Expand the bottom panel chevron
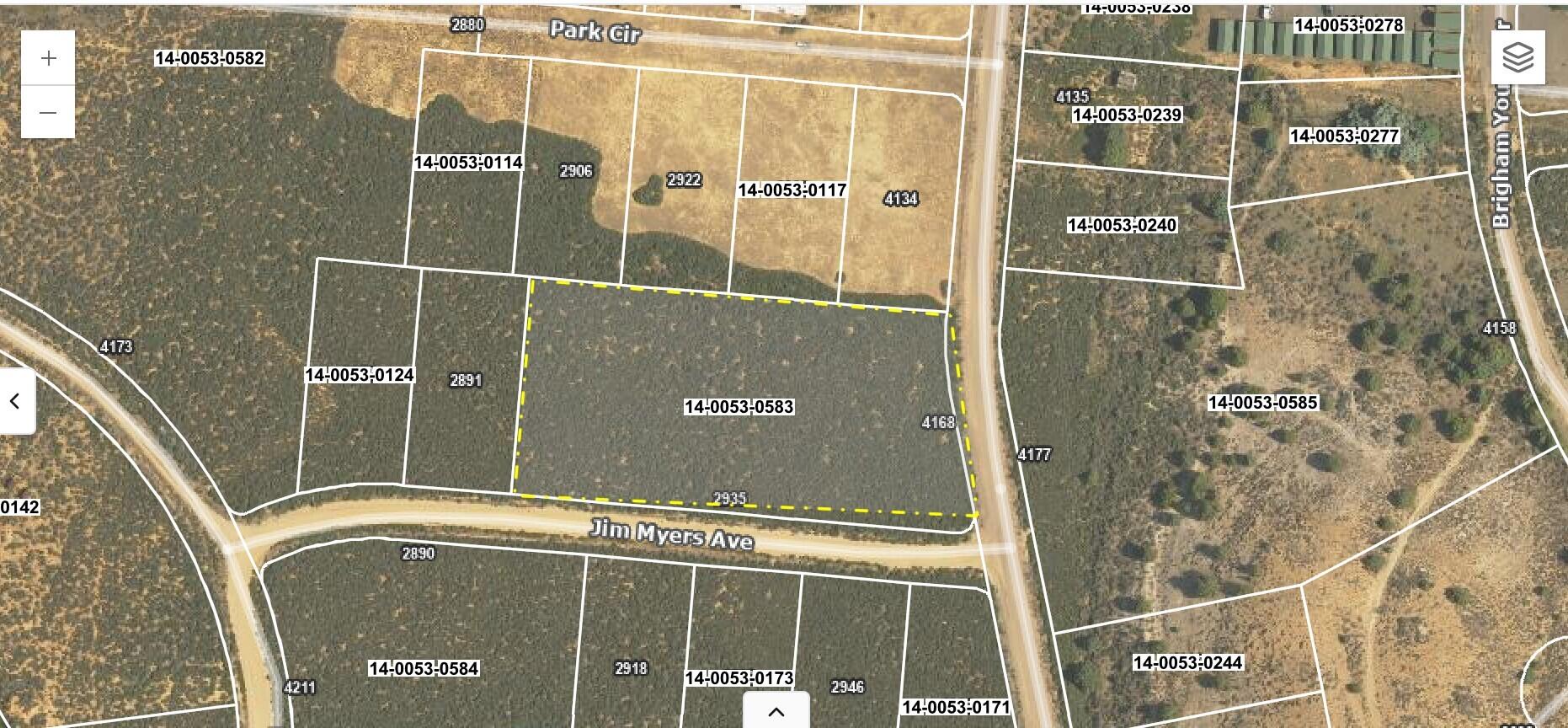Screen dimensions: 1568x728 point(776,712)
